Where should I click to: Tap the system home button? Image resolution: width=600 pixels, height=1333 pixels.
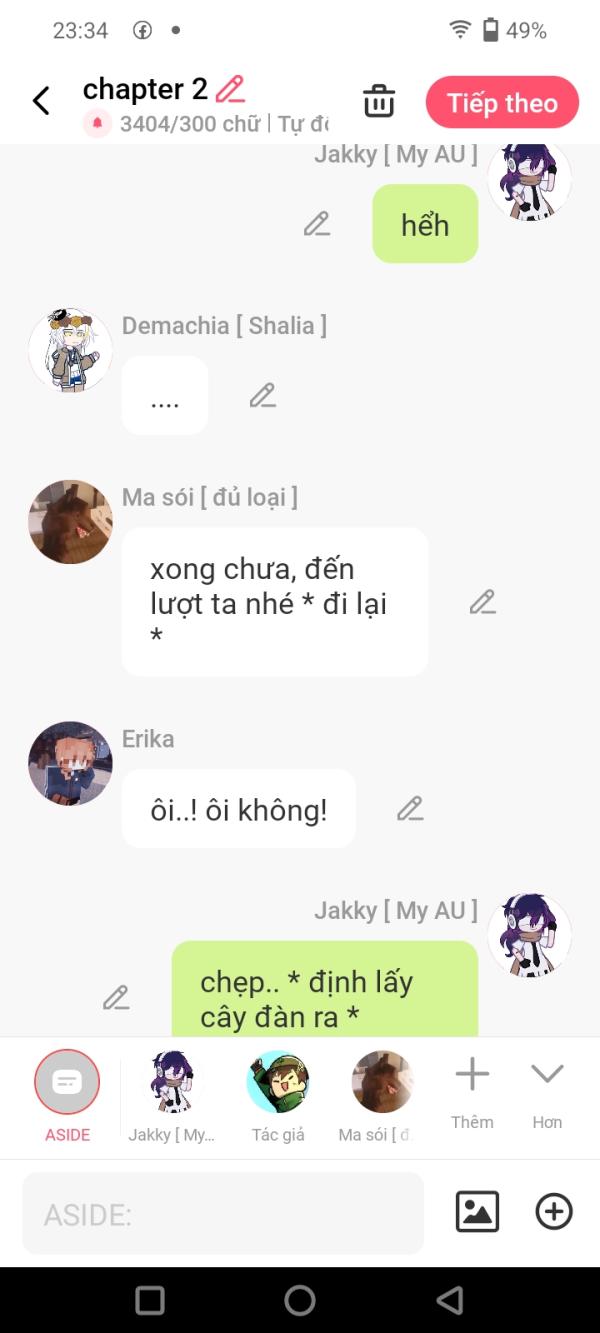pyautogui.click(x=300, y=1300)
